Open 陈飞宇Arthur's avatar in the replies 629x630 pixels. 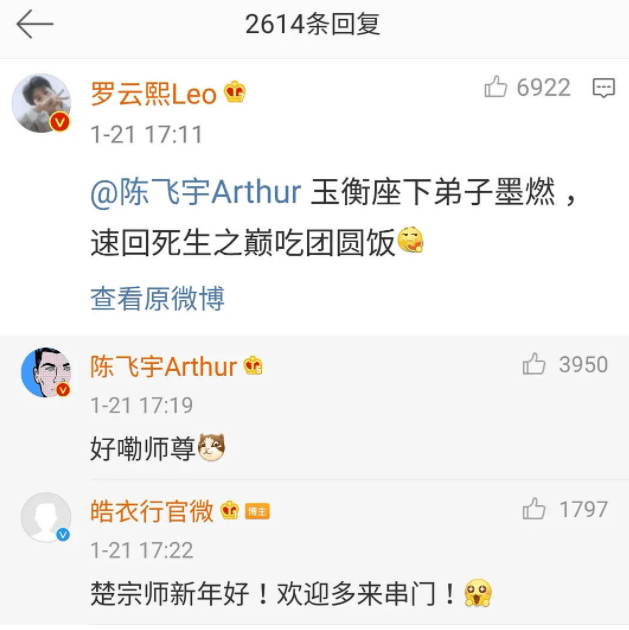[x=46, y=373]
